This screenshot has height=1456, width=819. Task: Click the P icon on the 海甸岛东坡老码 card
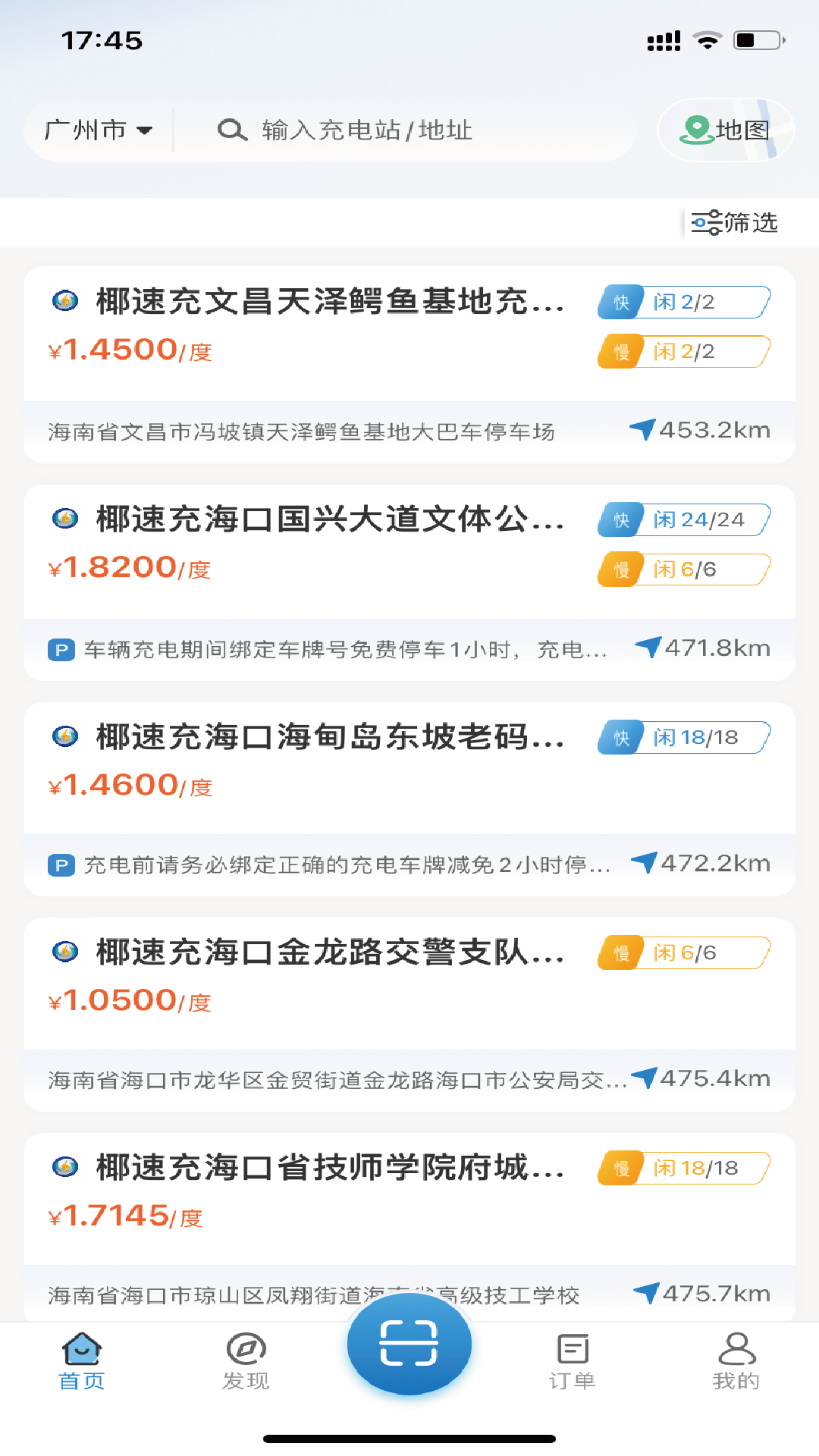[61, 863]
